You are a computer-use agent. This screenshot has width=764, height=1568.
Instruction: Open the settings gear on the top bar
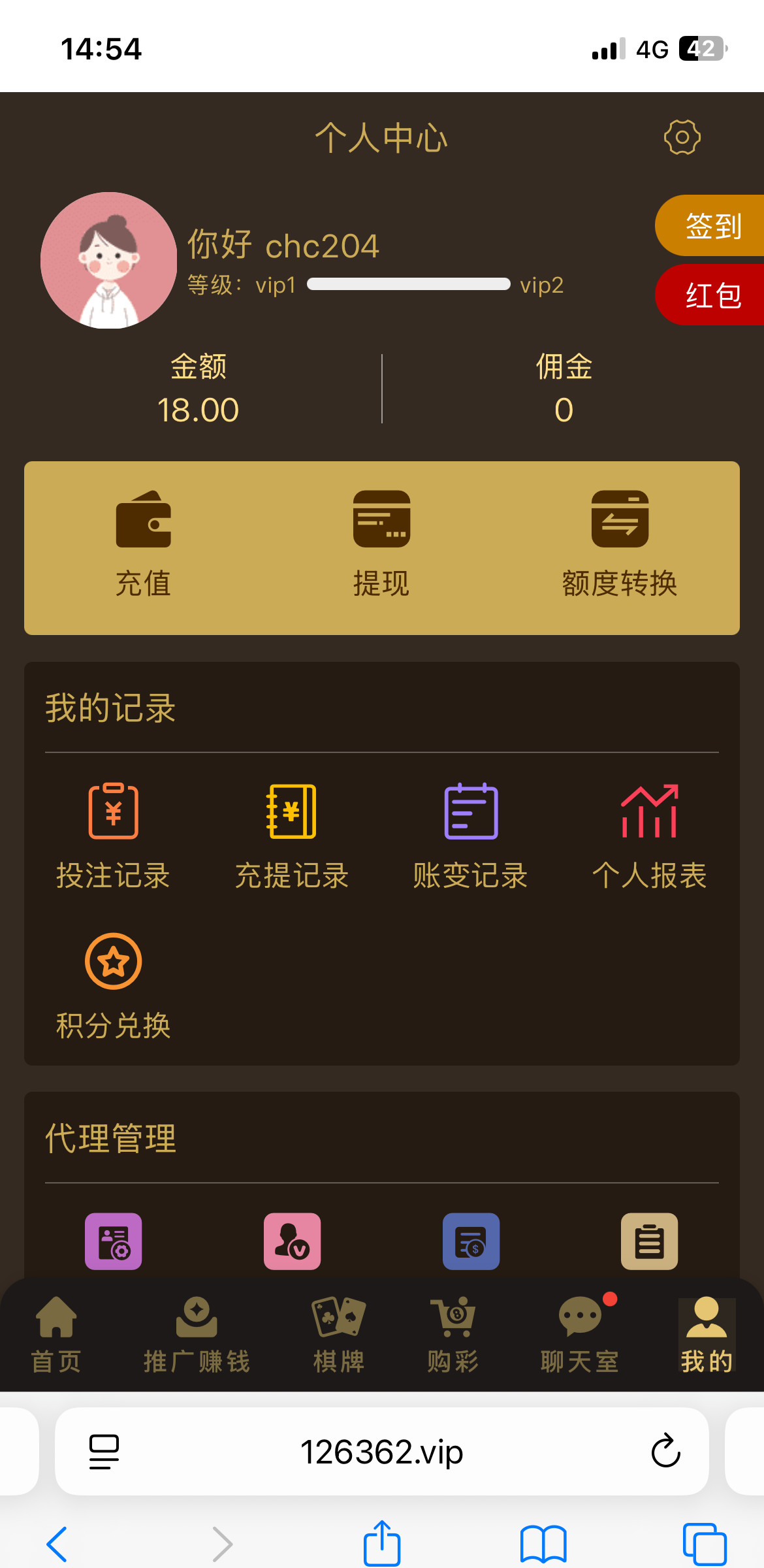pyautogui.click(x=682, y=138)
